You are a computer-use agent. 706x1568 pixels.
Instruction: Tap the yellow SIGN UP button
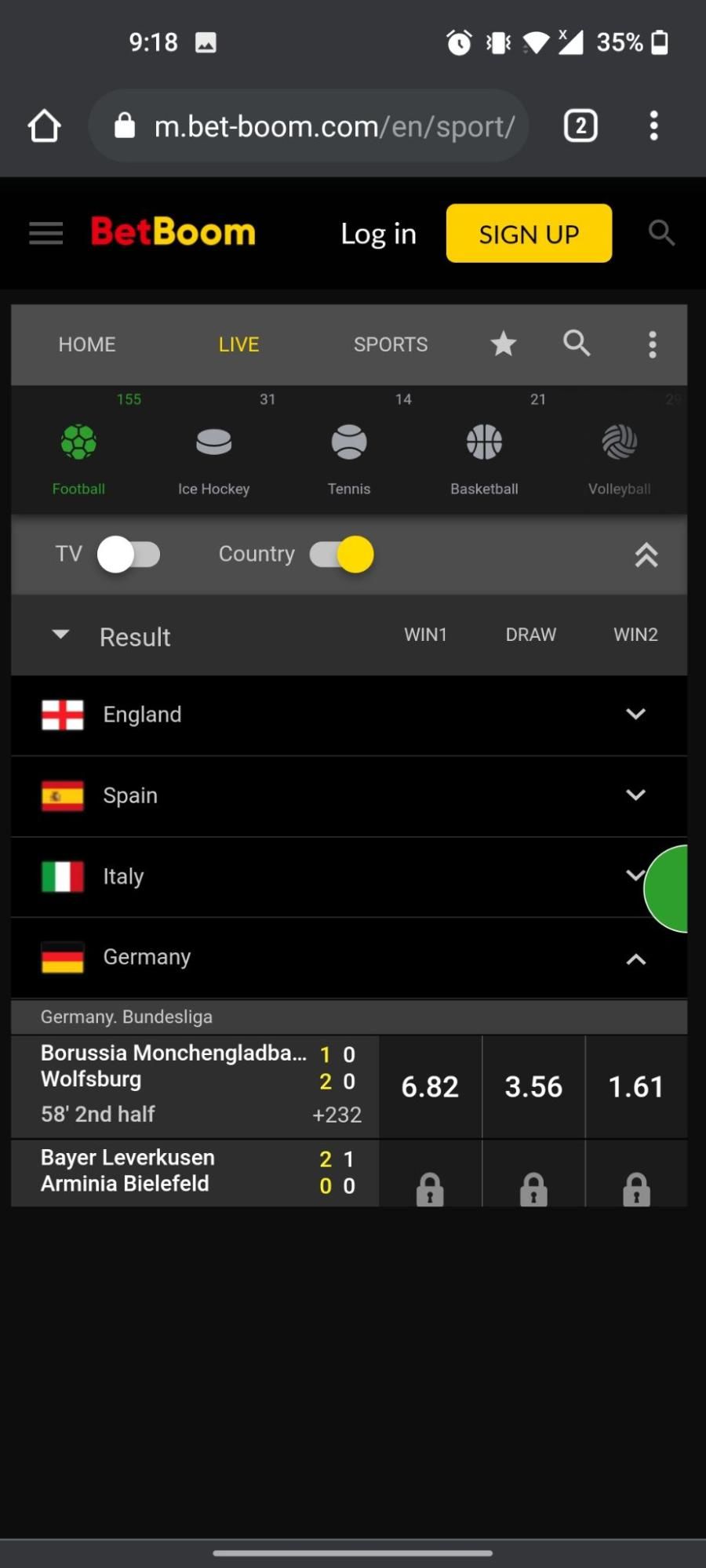(529, 234)
